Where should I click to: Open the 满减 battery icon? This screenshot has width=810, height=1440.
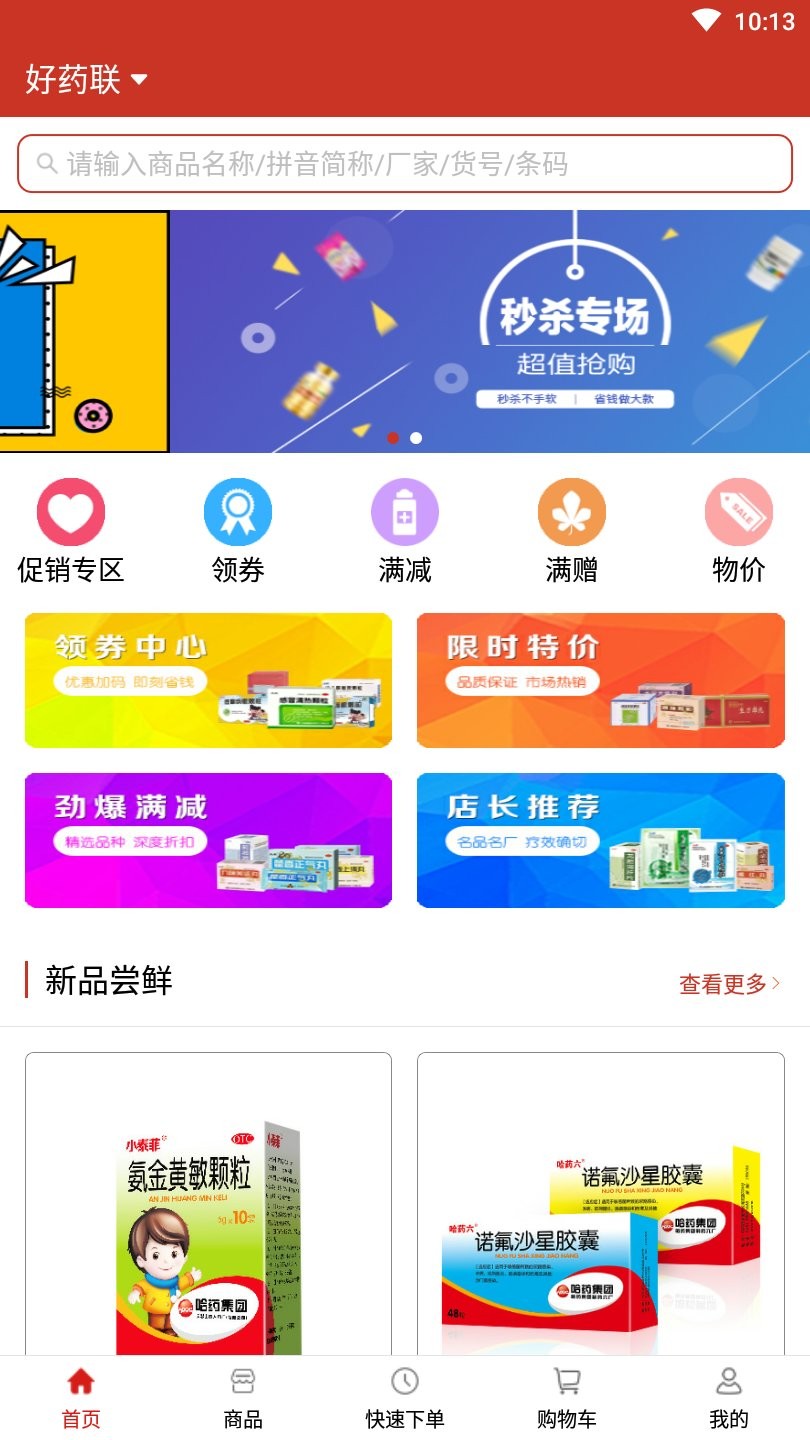tap(404, 510)
